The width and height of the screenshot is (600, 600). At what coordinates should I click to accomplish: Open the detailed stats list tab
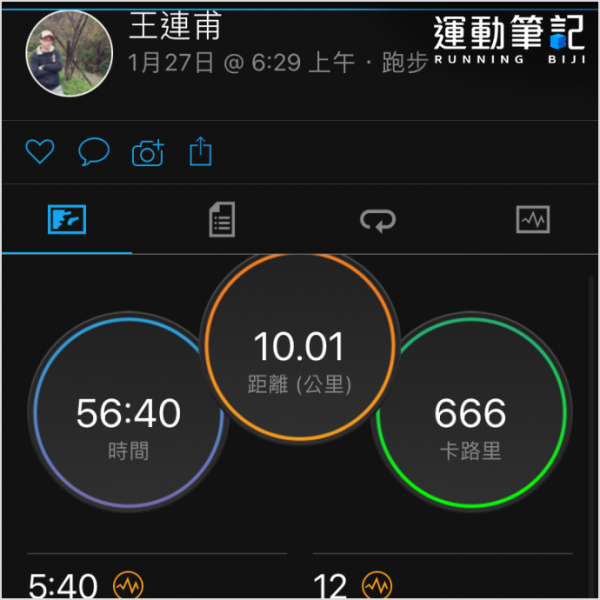[x=222, y=219]
